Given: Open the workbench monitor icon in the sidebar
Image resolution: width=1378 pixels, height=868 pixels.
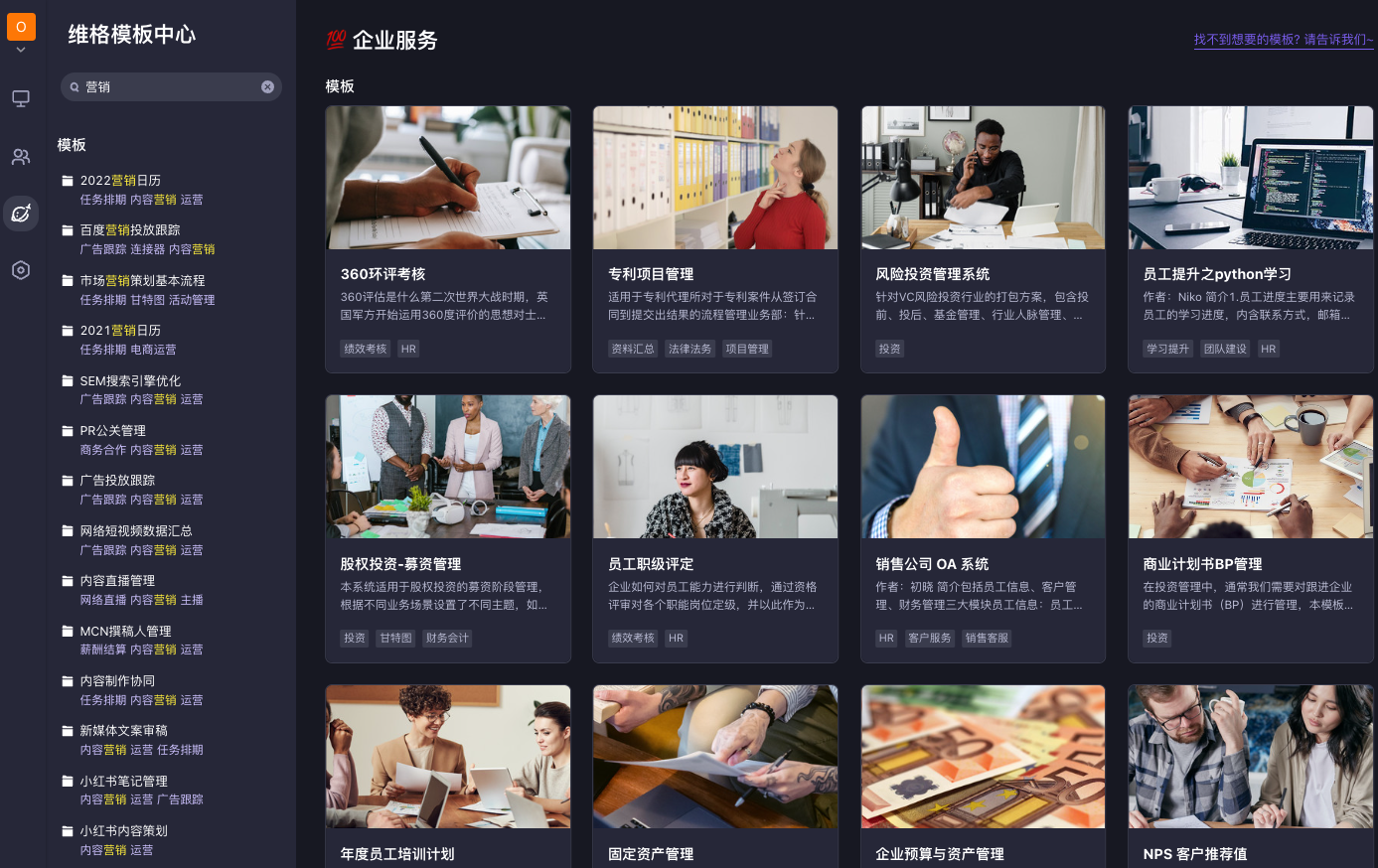Looking at the screenshot, I should click(21, 98).
